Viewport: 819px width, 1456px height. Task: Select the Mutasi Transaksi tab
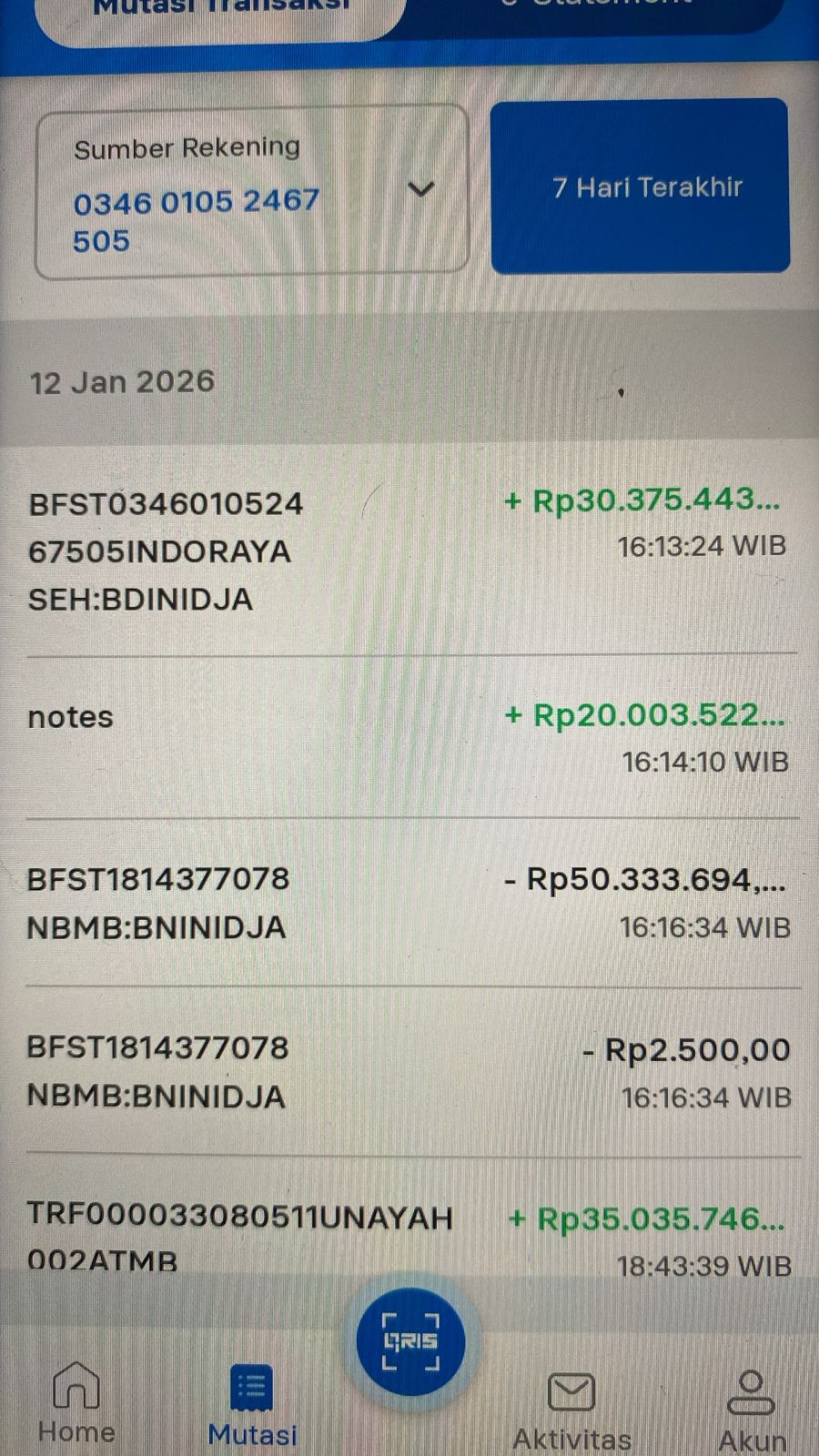(221, 13)
